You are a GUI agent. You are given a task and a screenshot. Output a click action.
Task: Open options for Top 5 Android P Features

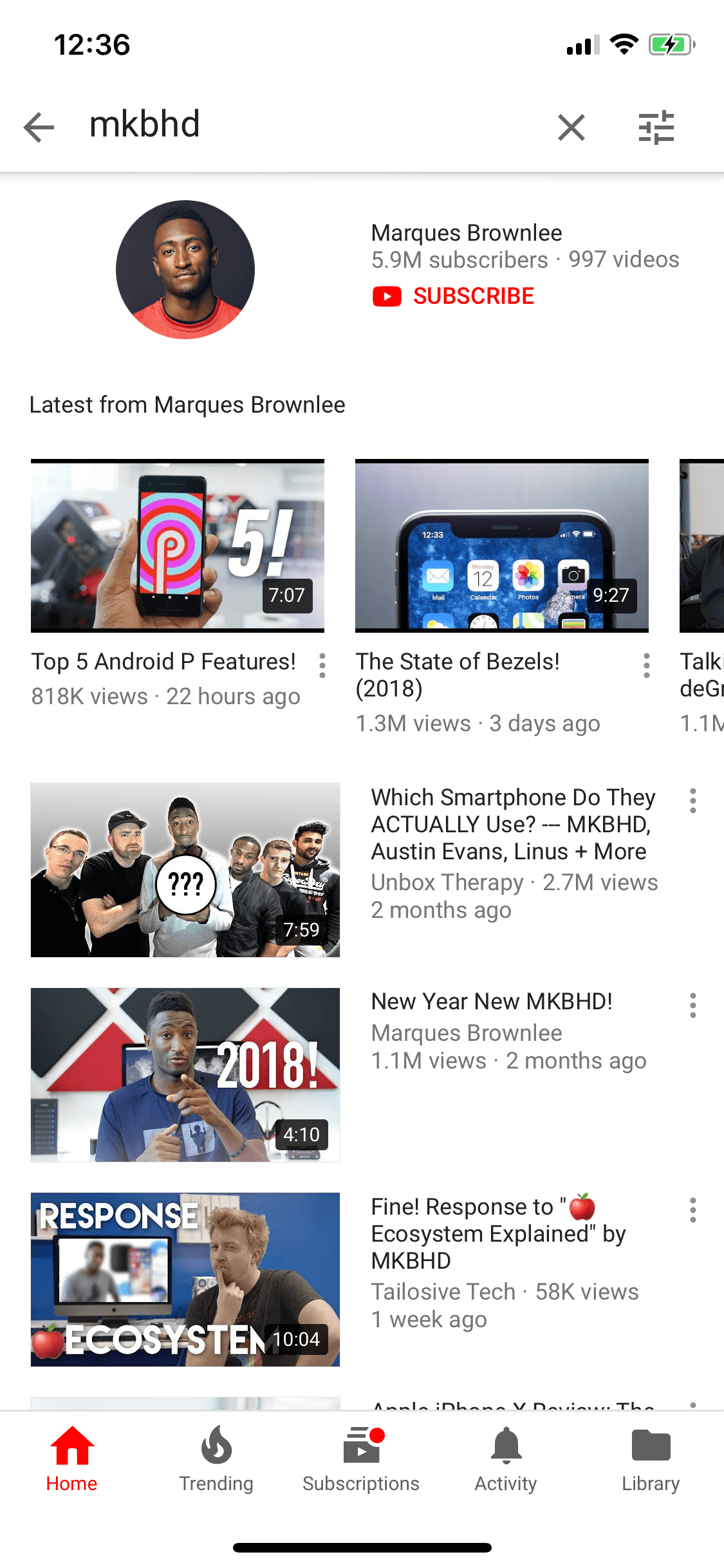(322, 665)
